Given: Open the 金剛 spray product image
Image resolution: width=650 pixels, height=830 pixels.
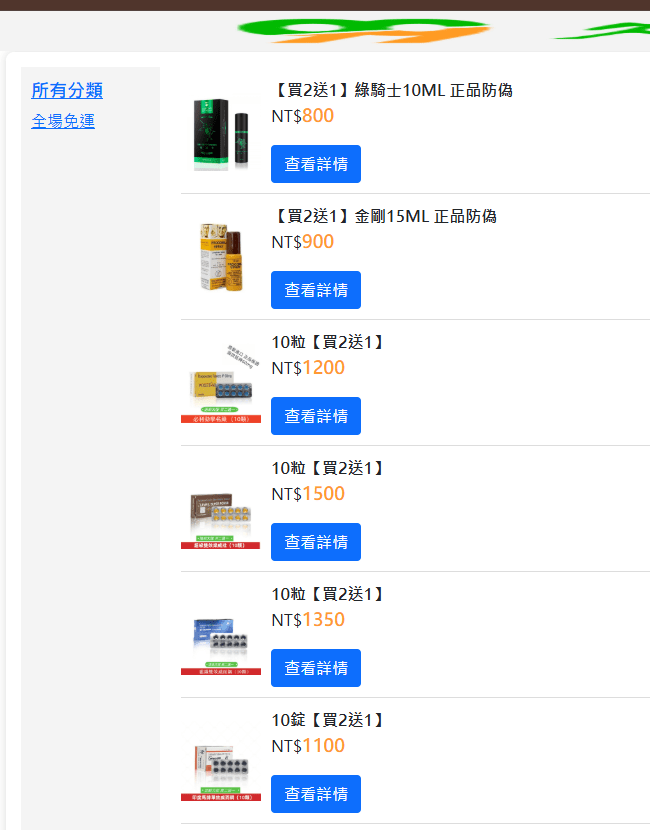Looking at the screenshot, I should pyautogui.click(x=221, y=258).
